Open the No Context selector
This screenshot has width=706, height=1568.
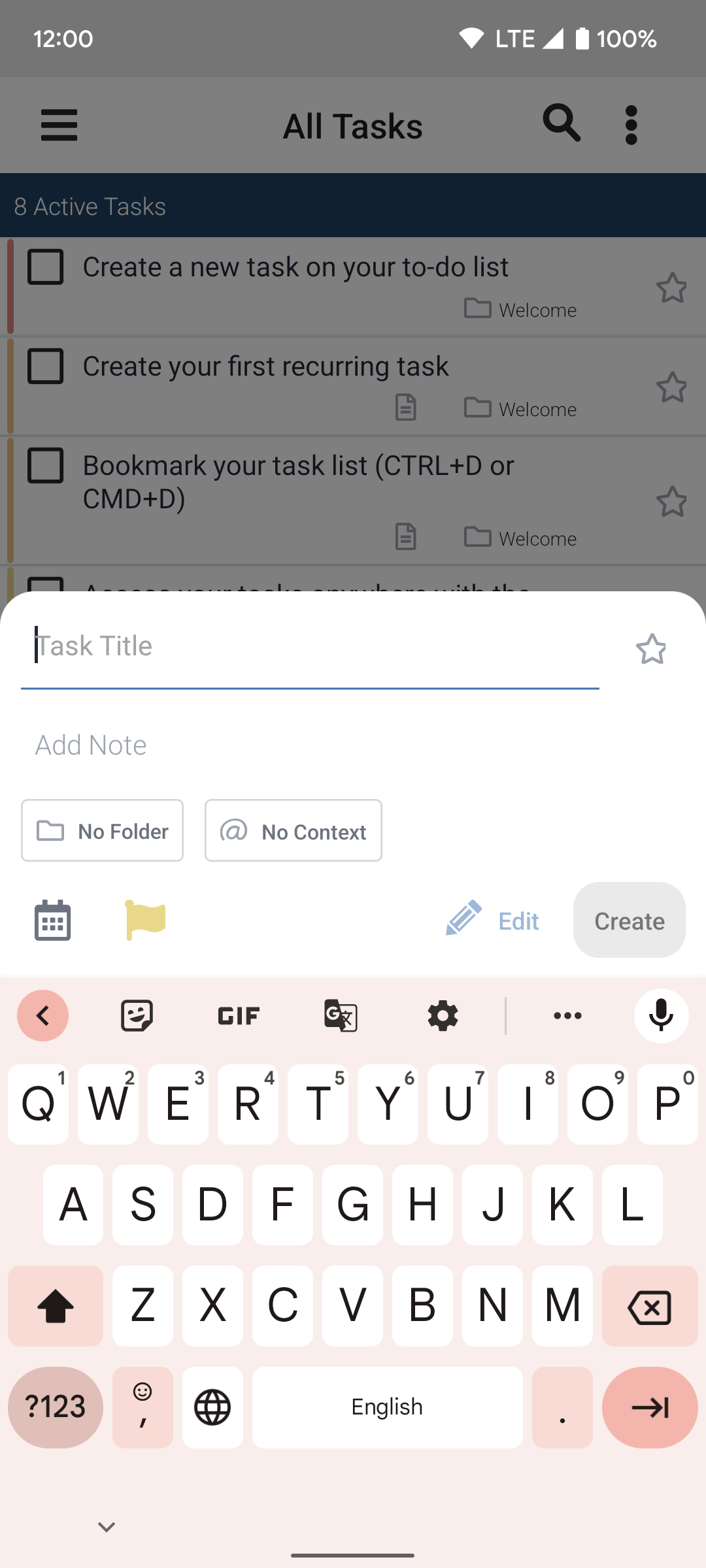[x=293, y=830]
